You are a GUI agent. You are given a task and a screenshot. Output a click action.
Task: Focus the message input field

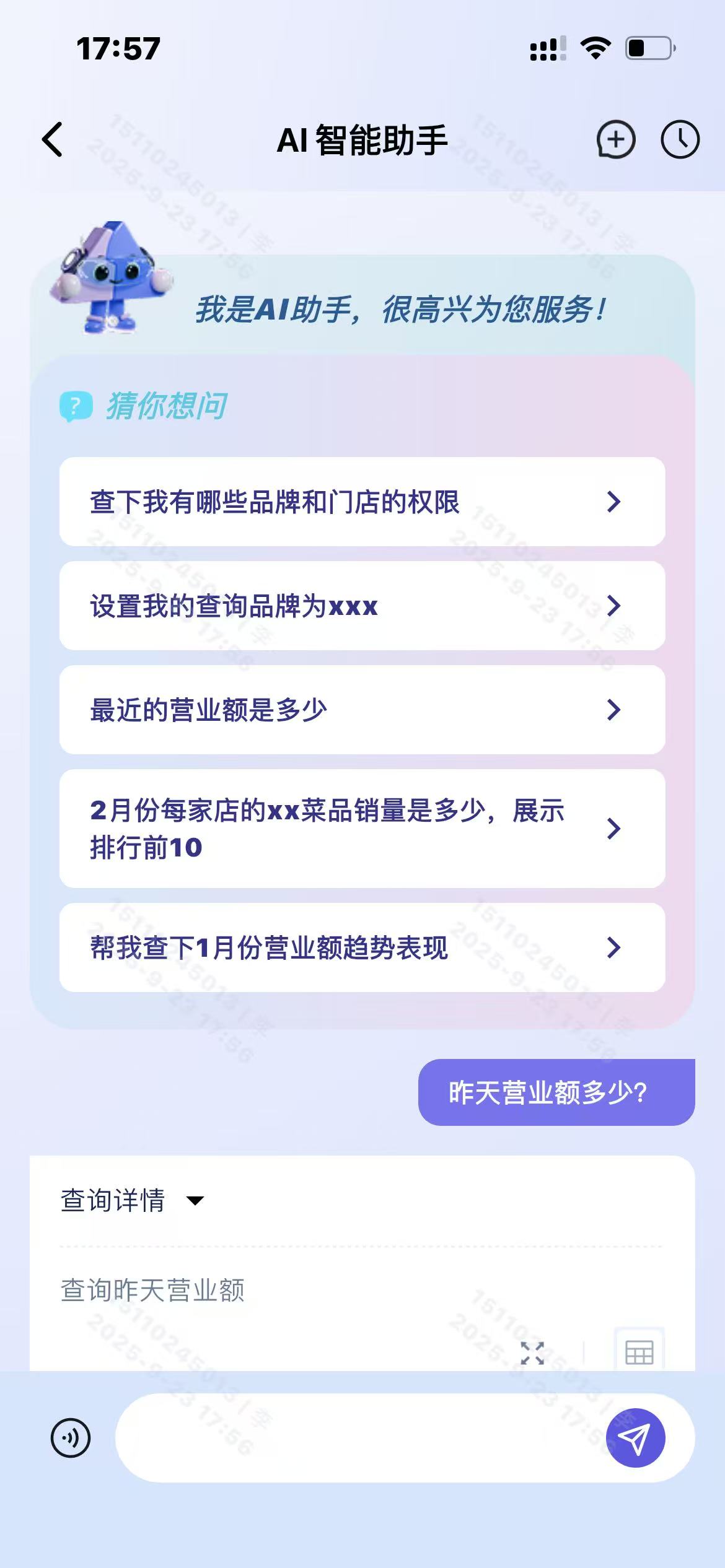coord(359,1438)
